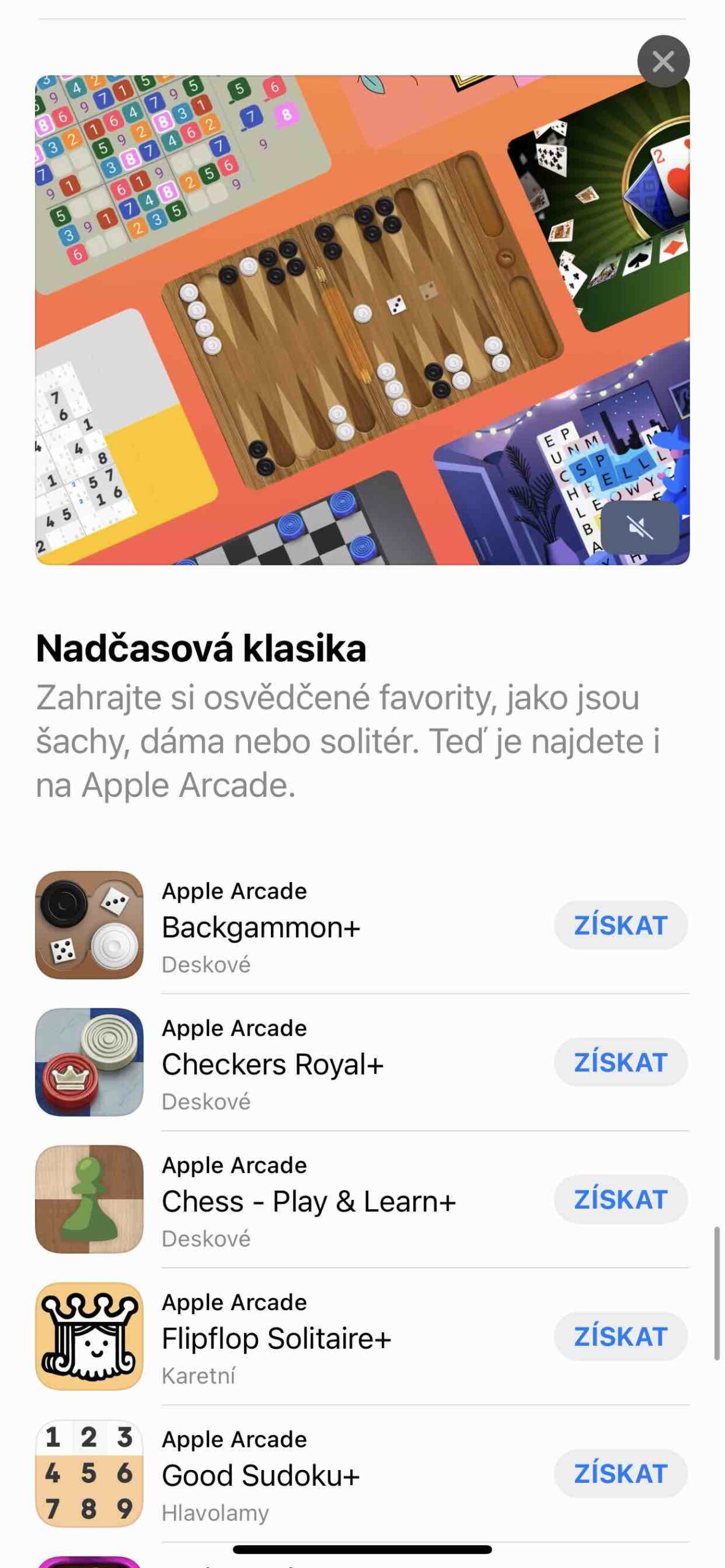Open the Backgammon+ app page
The width and height of the screenshot is (725, 1568).
(262, 927)
